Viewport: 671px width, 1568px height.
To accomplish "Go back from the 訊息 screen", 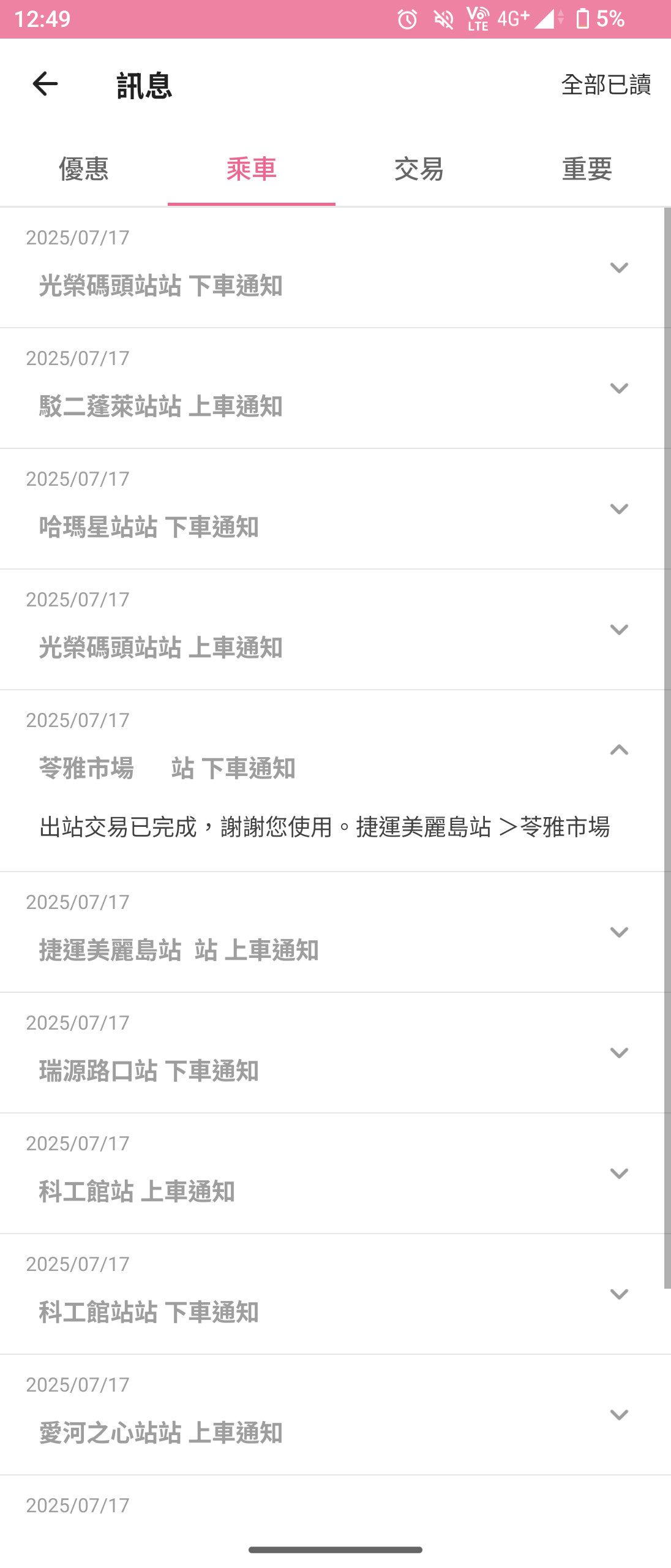I will (x=45, y=84).
